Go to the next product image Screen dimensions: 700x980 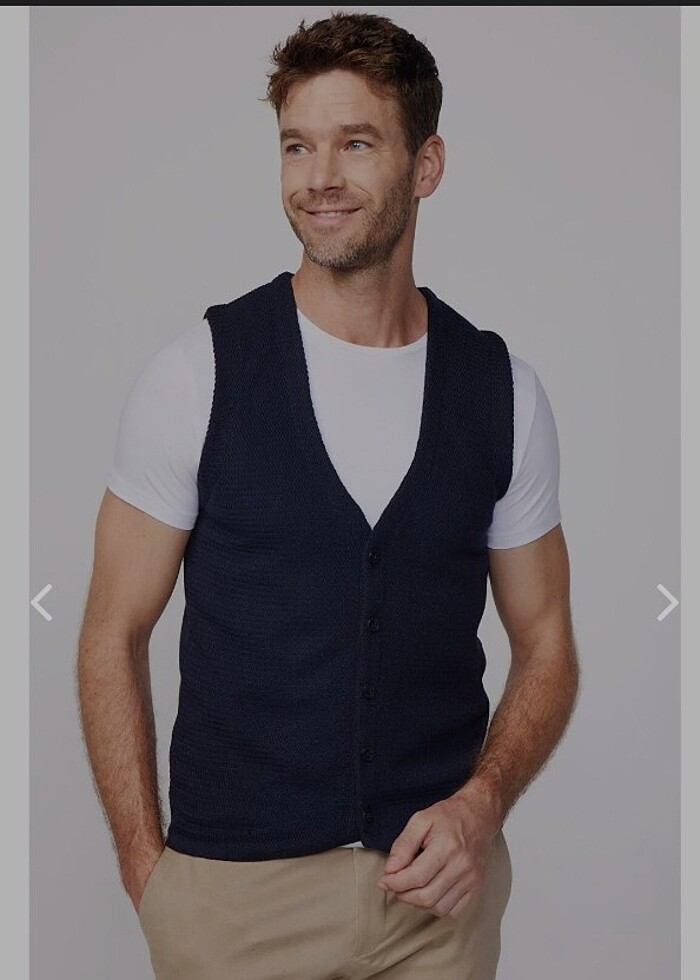[667, 603]
